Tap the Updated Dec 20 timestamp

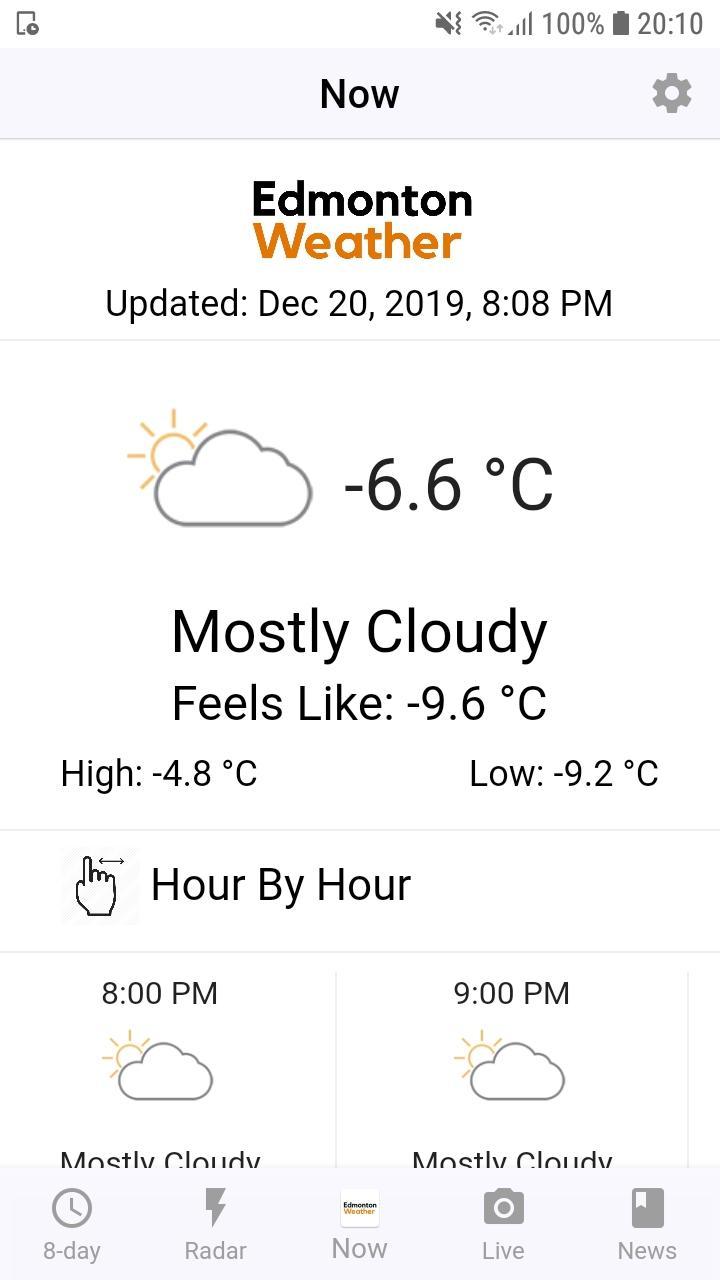[x=359, y=303]
